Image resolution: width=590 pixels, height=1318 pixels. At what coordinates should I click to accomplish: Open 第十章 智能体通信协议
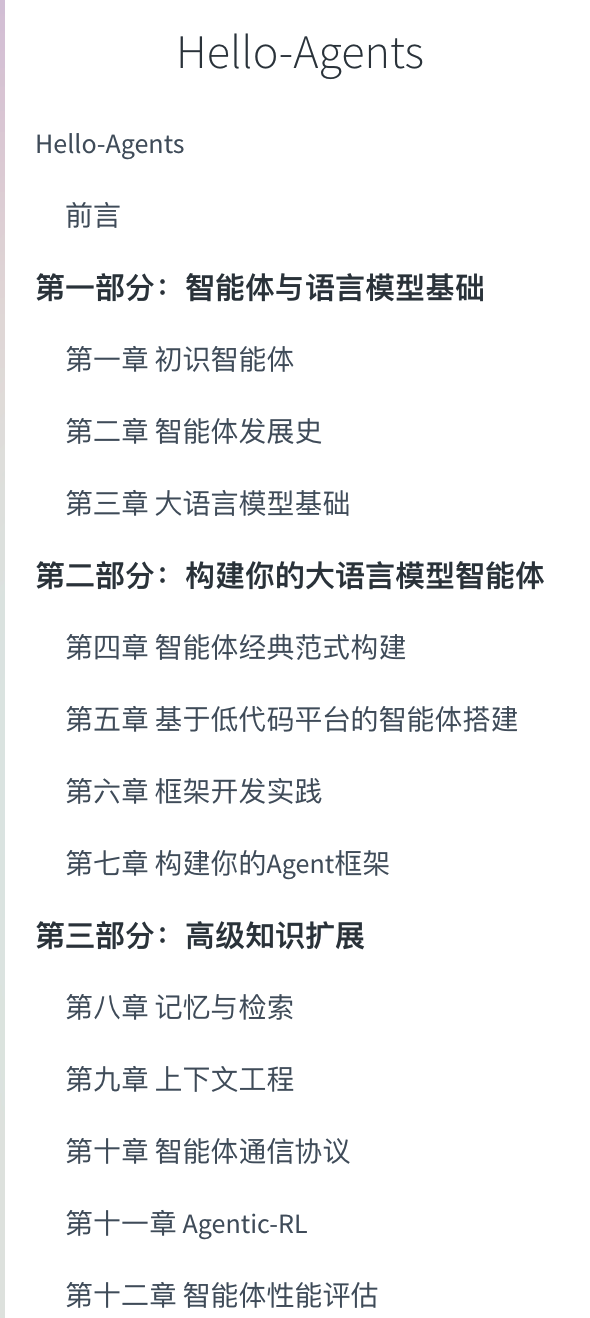(208, 1152)
